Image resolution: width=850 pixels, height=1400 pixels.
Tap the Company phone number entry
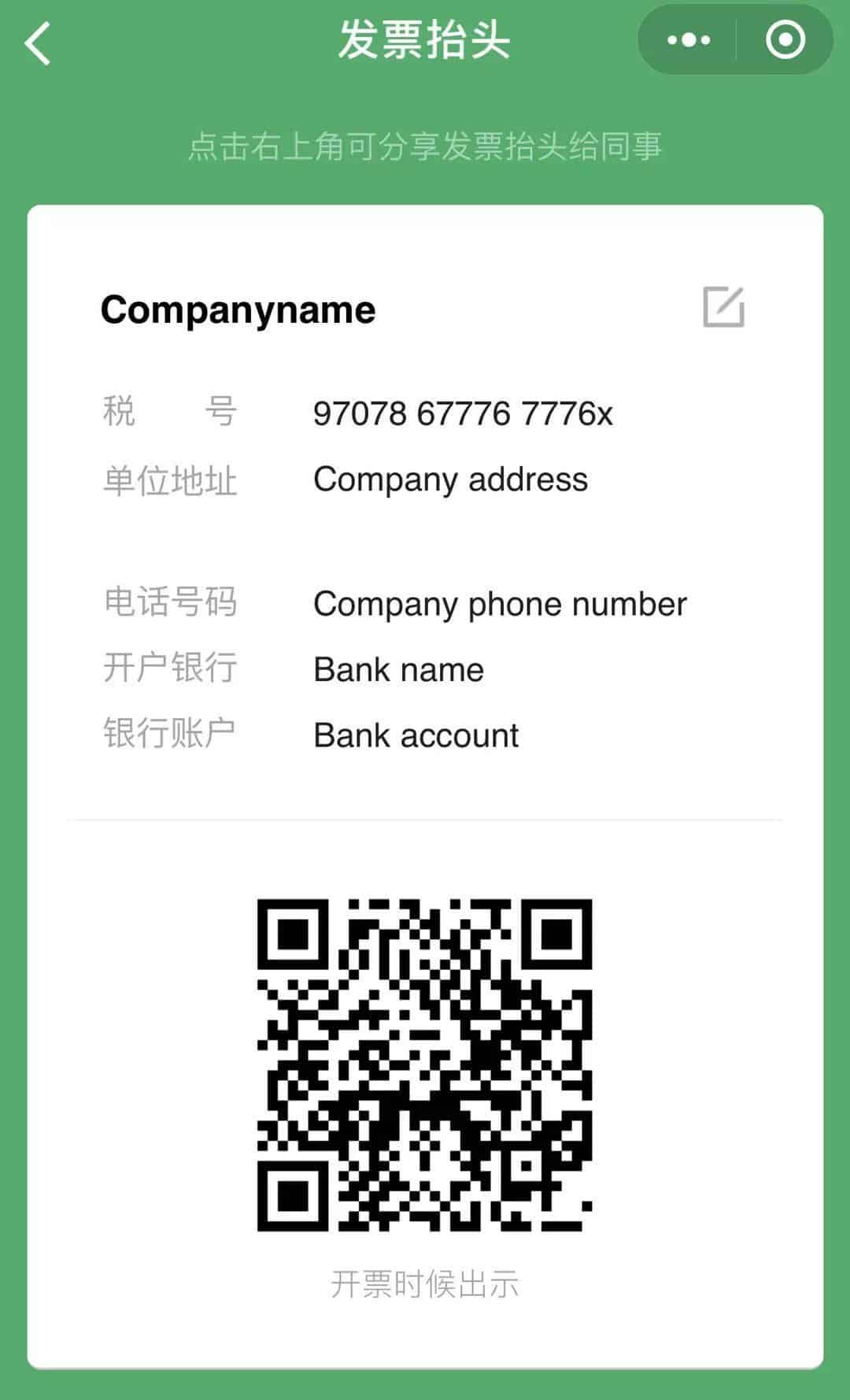click(x=500, y=604)
